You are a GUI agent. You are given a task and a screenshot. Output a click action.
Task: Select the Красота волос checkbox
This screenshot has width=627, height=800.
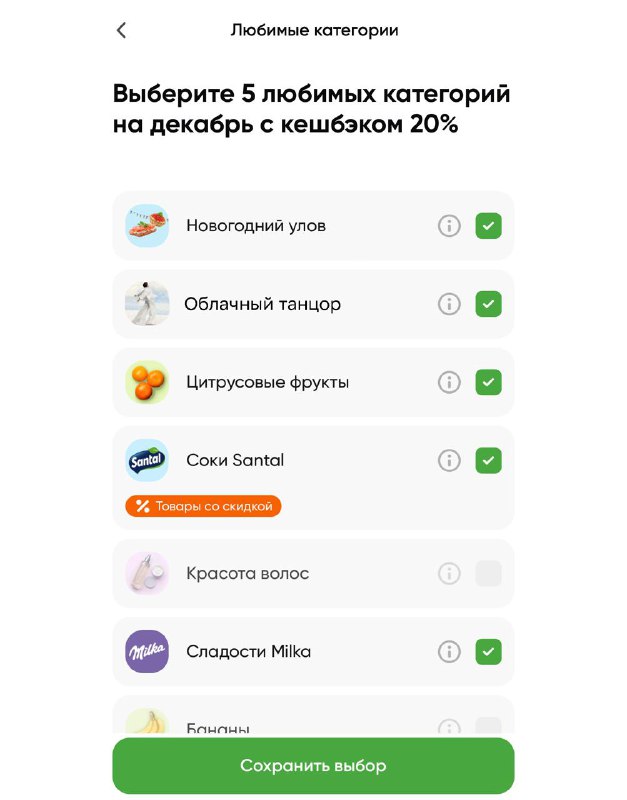coord(488,574)
